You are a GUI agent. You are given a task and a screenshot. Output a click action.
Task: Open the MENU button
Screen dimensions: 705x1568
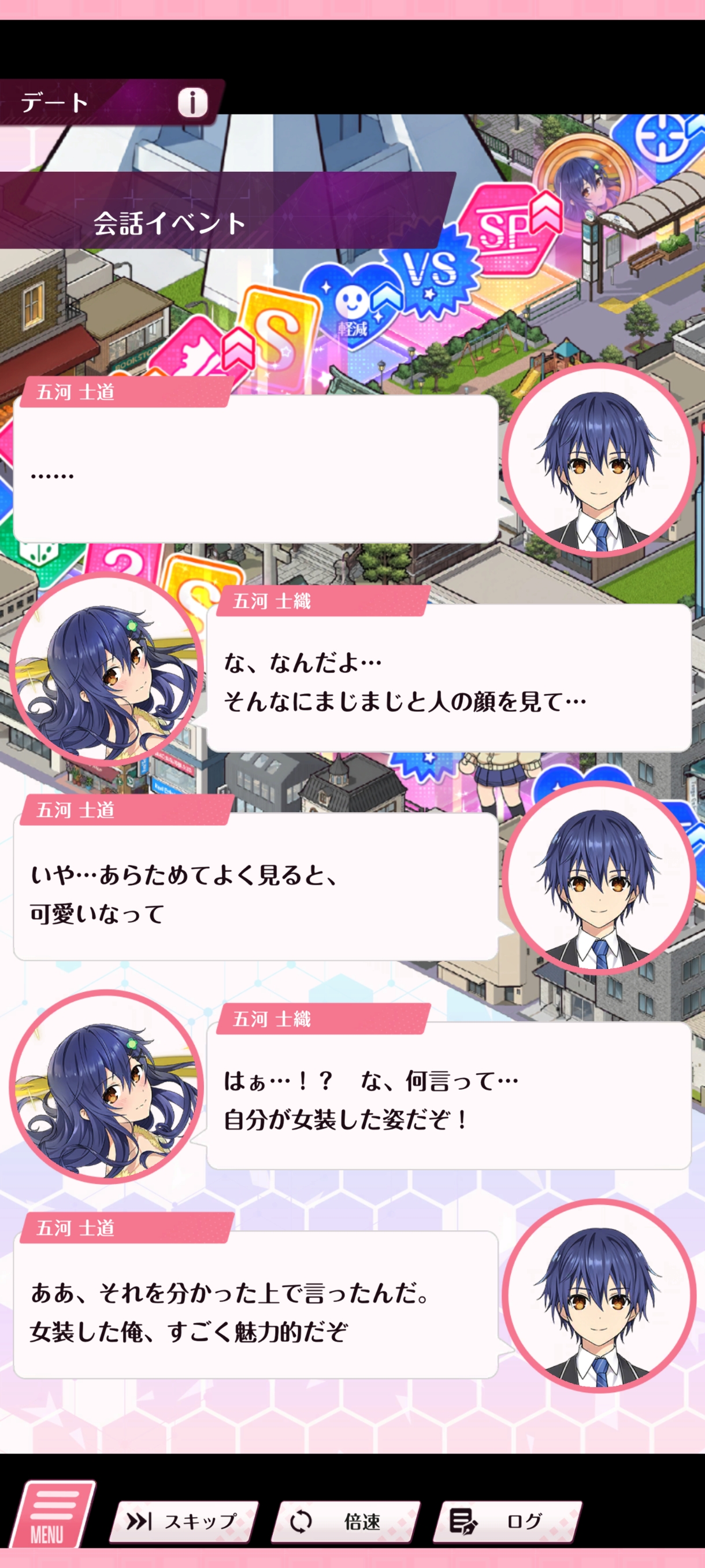53,1514
